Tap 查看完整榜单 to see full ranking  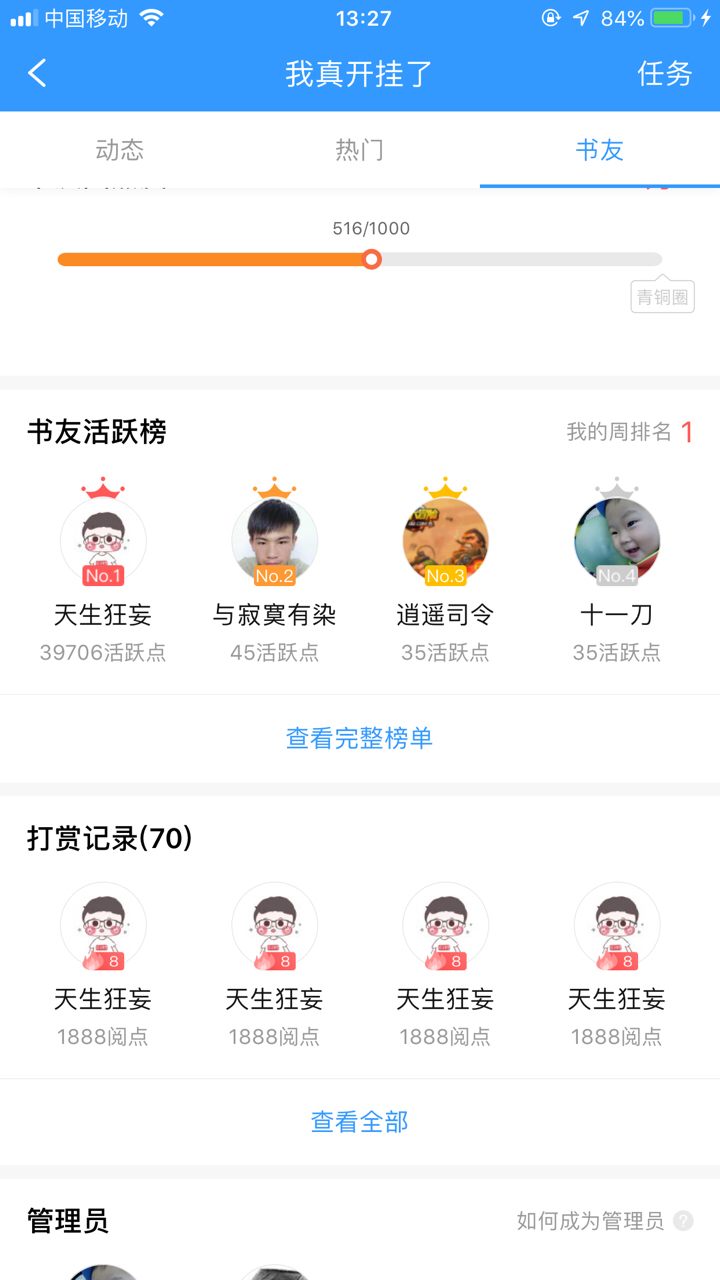tap(359, 738)
